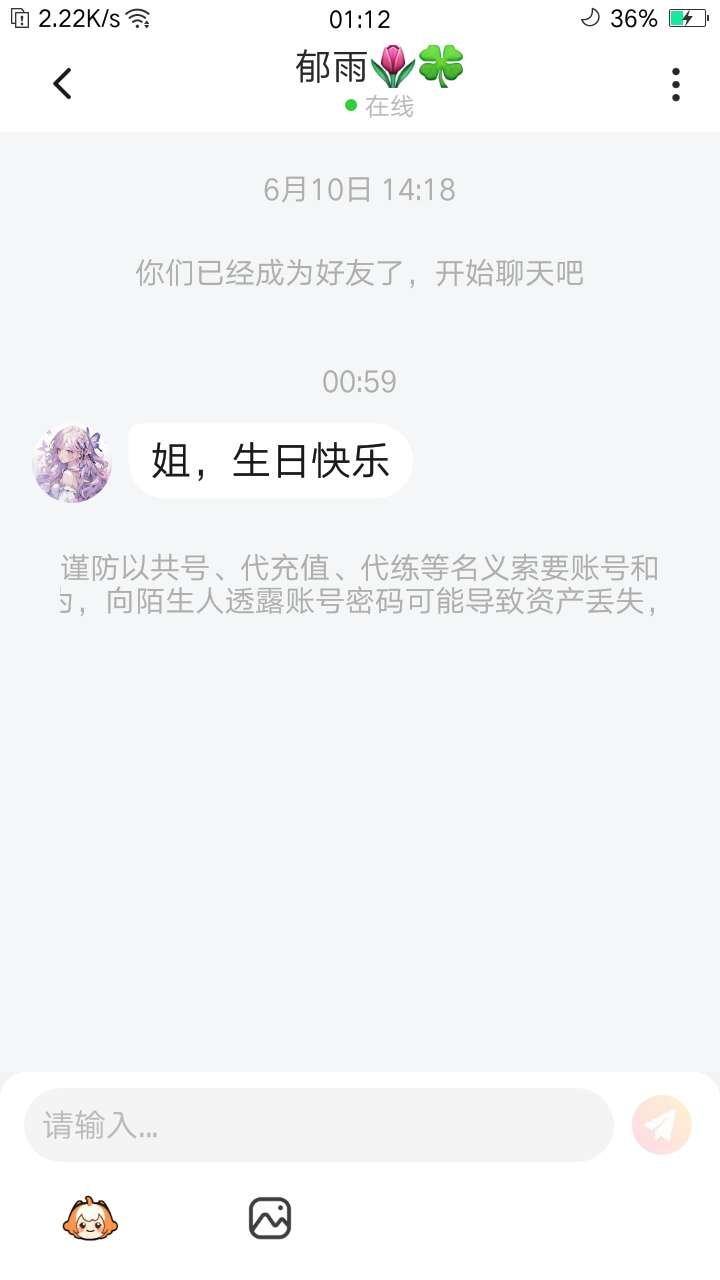Open the three-dot overflow menu
This screenshot has height=1280, width=720.
click(x=676, y=84)
